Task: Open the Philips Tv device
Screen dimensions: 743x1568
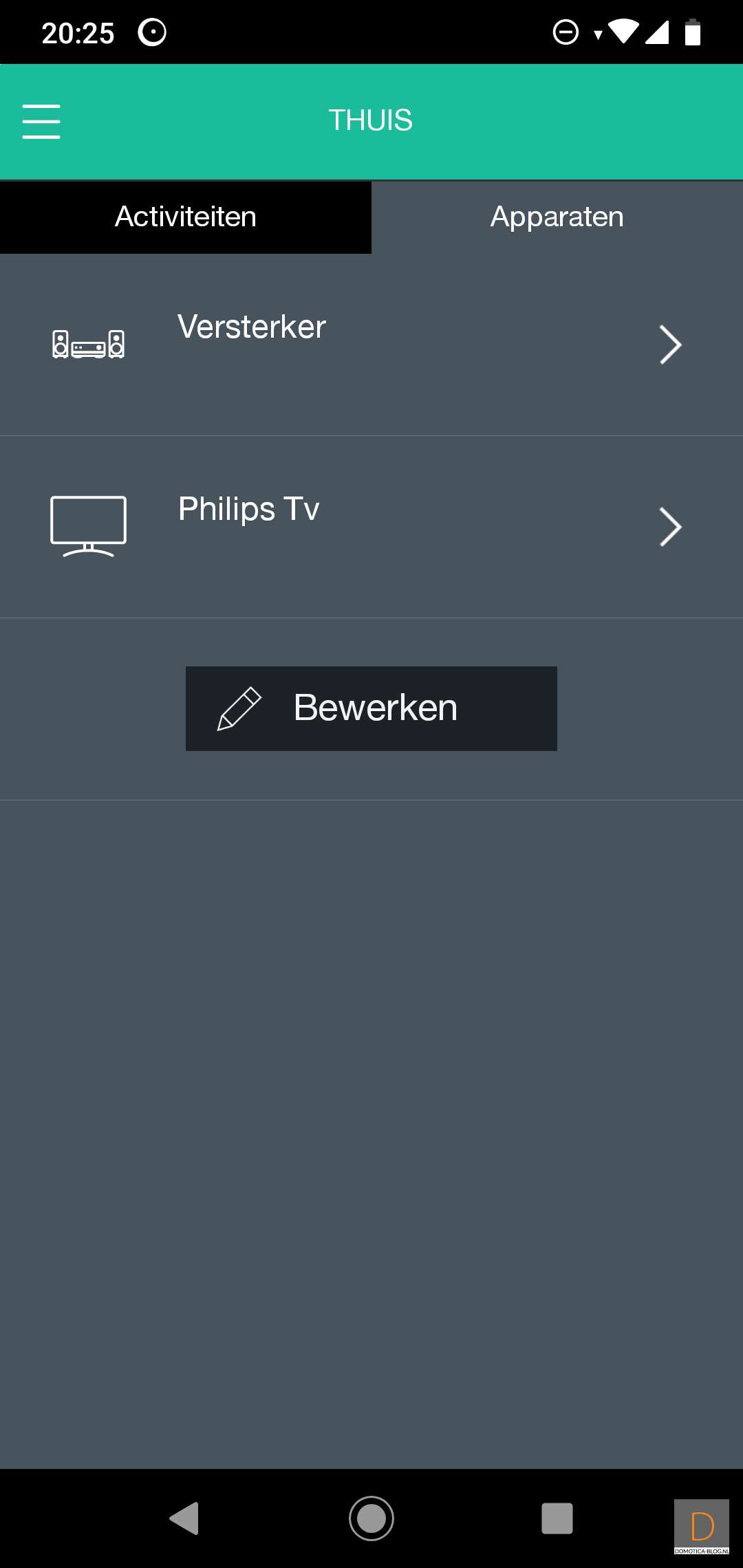Action: pos(371,527)
